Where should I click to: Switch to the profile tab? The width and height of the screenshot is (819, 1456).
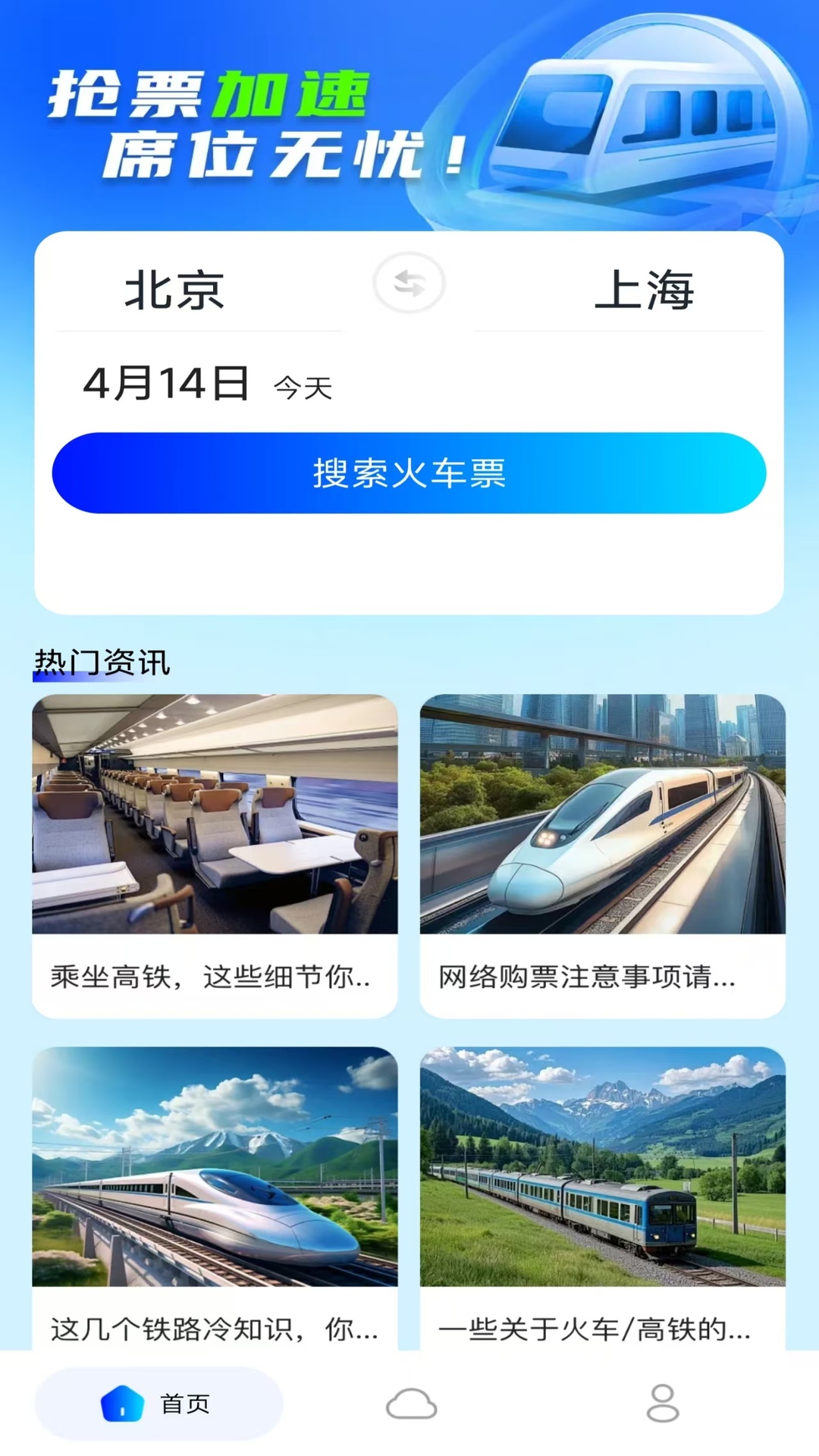click(x=662, y=1404)
